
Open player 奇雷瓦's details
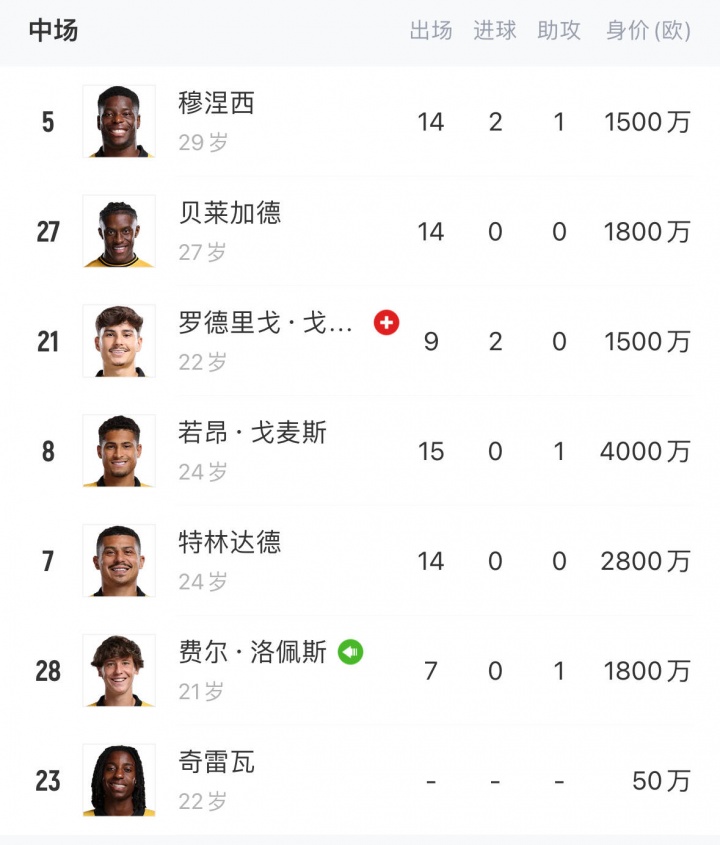point(217,763)
